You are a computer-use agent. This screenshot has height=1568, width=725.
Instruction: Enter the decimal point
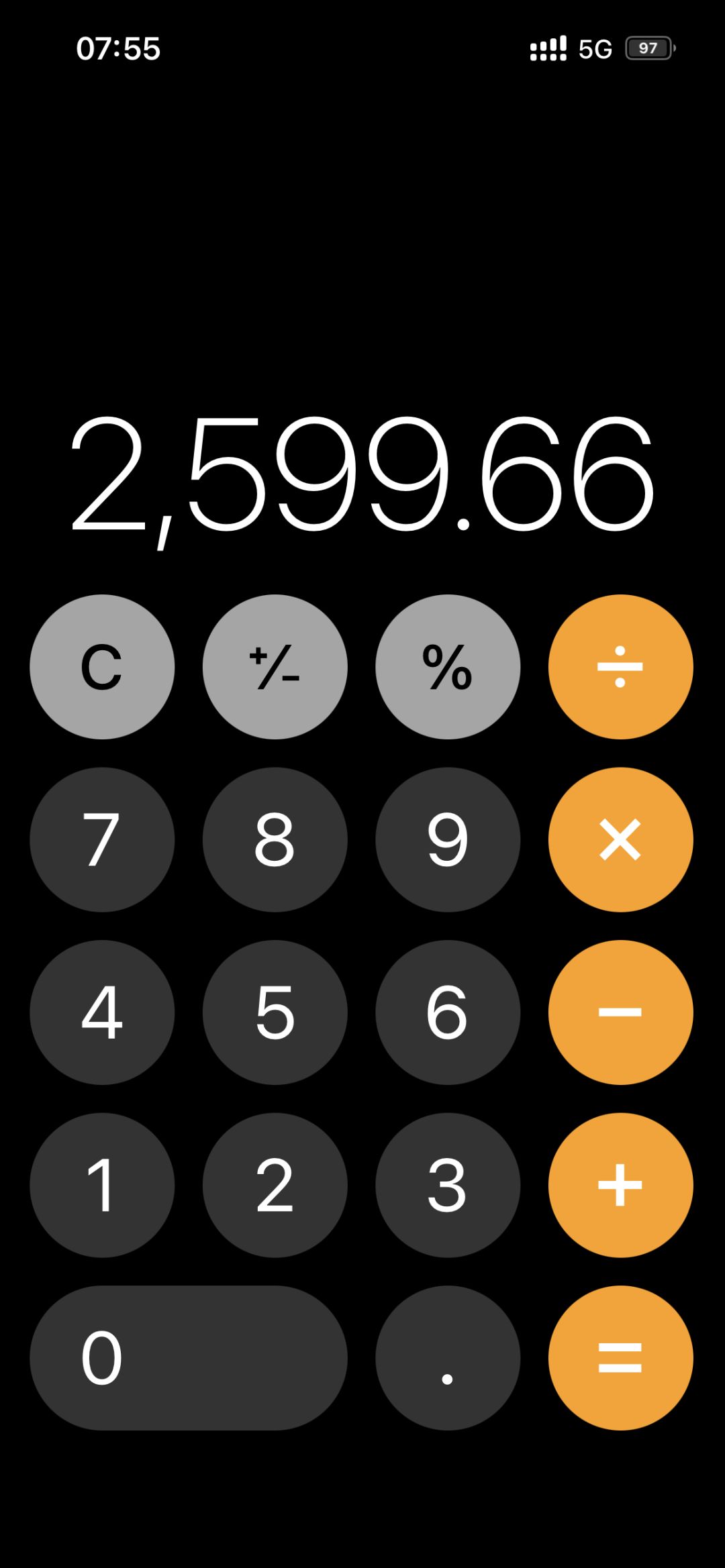point(448,1358)
